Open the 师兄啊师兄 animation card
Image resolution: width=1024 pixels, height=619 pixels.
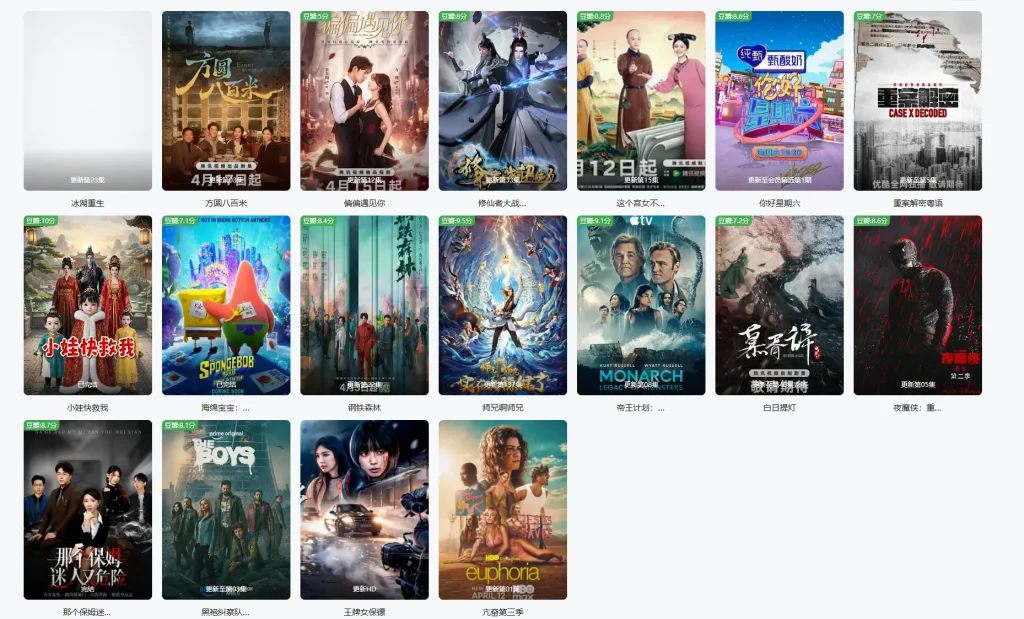(502, 305)
